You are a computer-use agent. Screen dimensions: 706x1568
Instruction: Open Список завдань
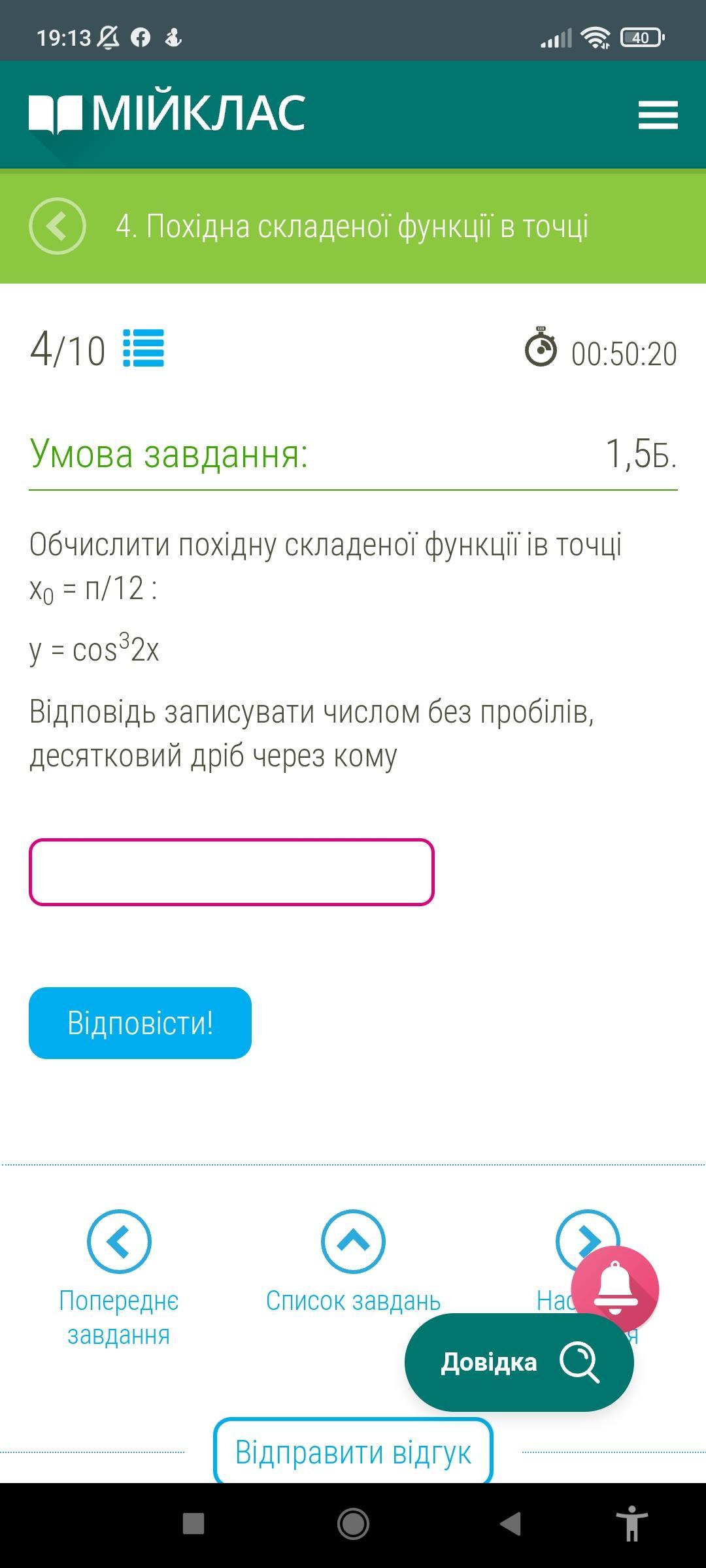[353, 1262]
